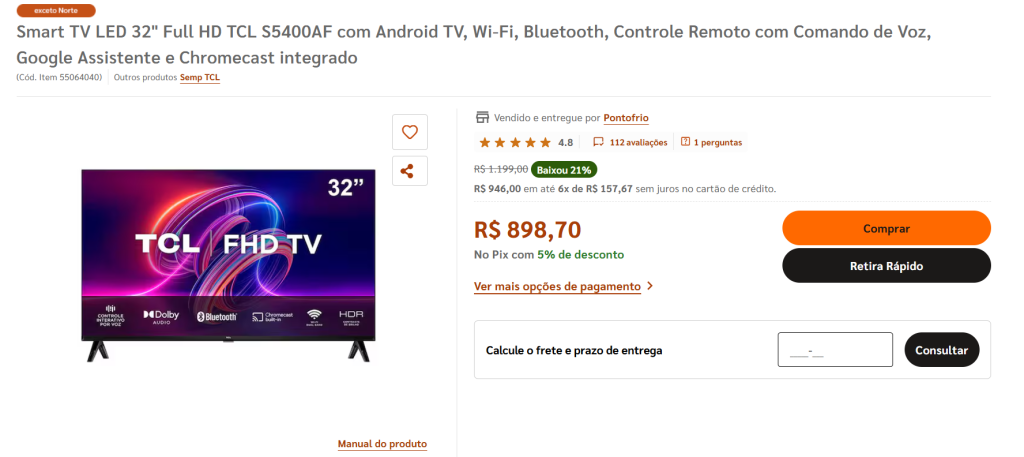
Task: View the 112 avaliações reviews
Action: coord(637,142)
